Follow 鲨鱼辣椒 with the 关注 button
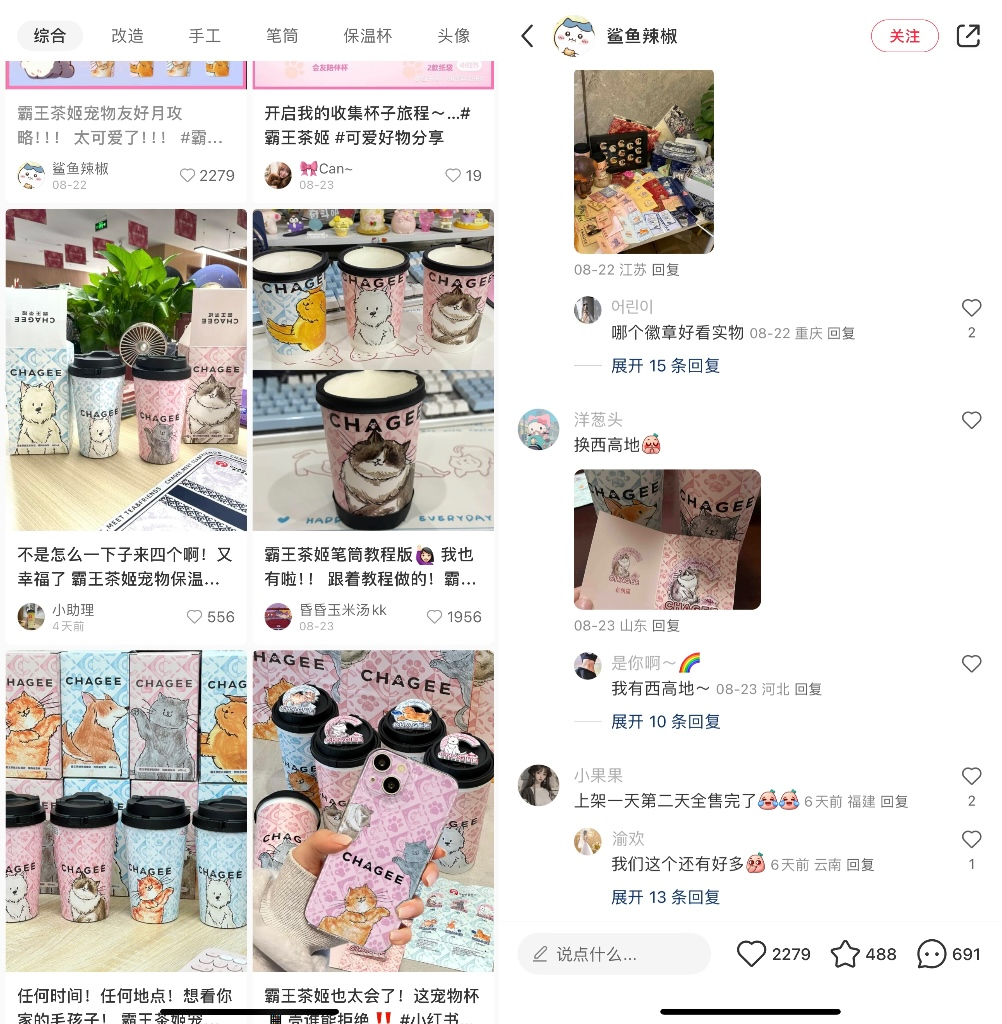 coord(904,36)
